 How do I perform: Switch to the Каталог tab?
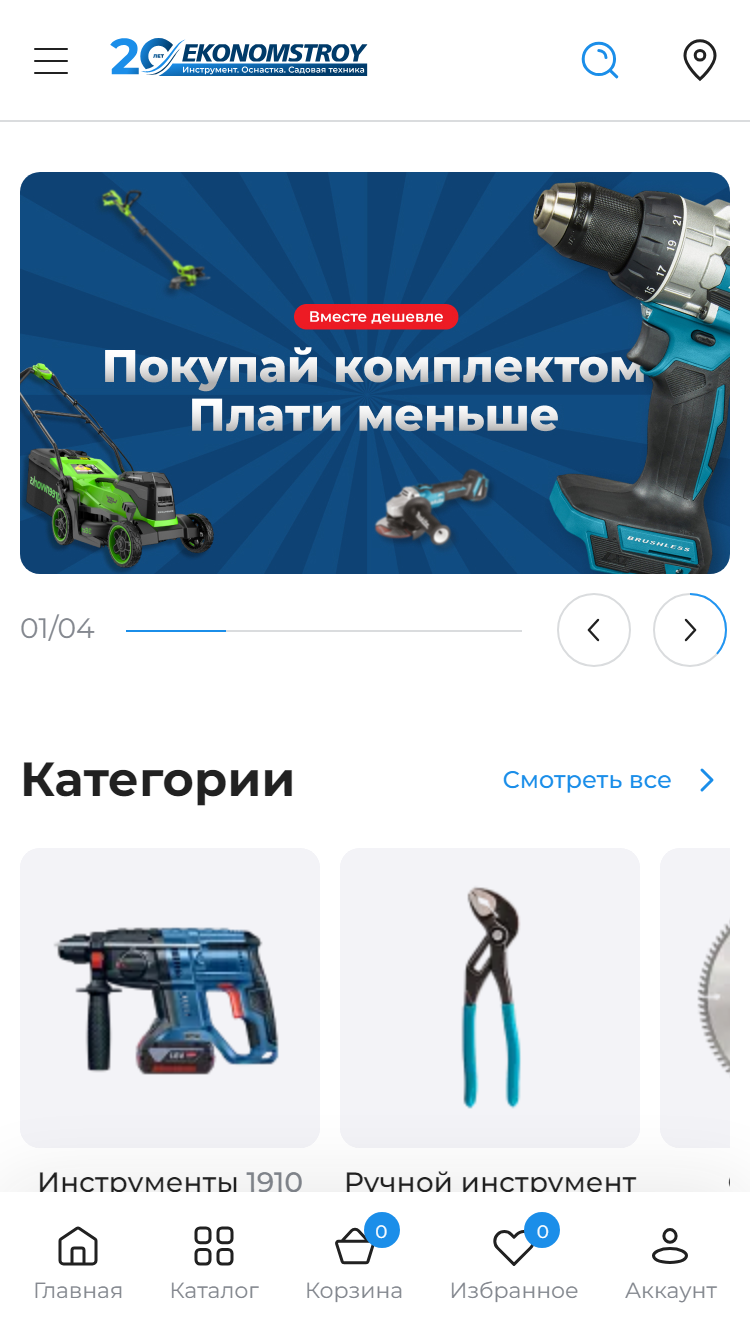pos(214,1263)
